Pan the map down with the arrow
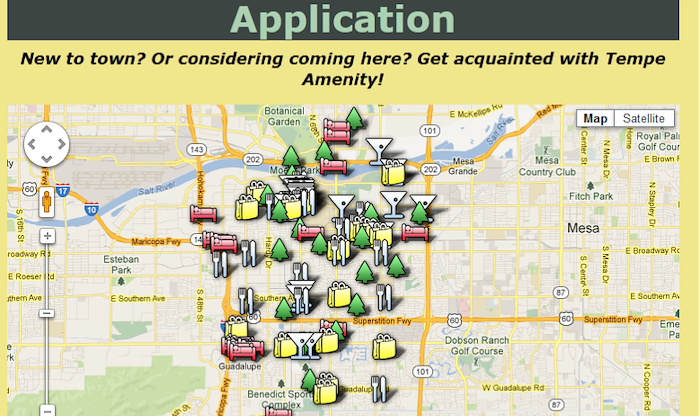Viewport: 700px width, 416px height. (46, 160)
